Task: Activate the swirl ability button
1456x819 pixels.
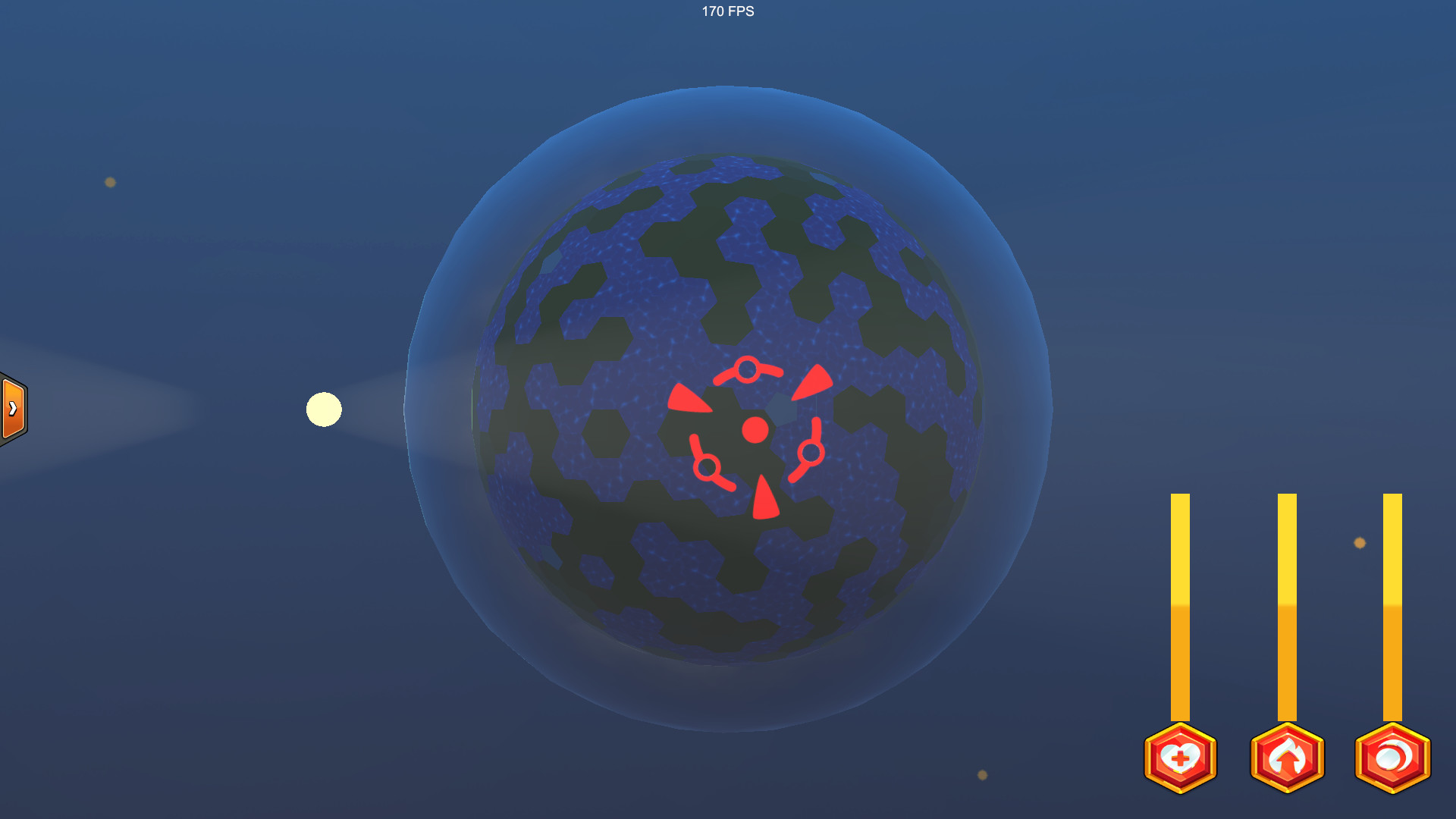Action: coord(1392,758)
